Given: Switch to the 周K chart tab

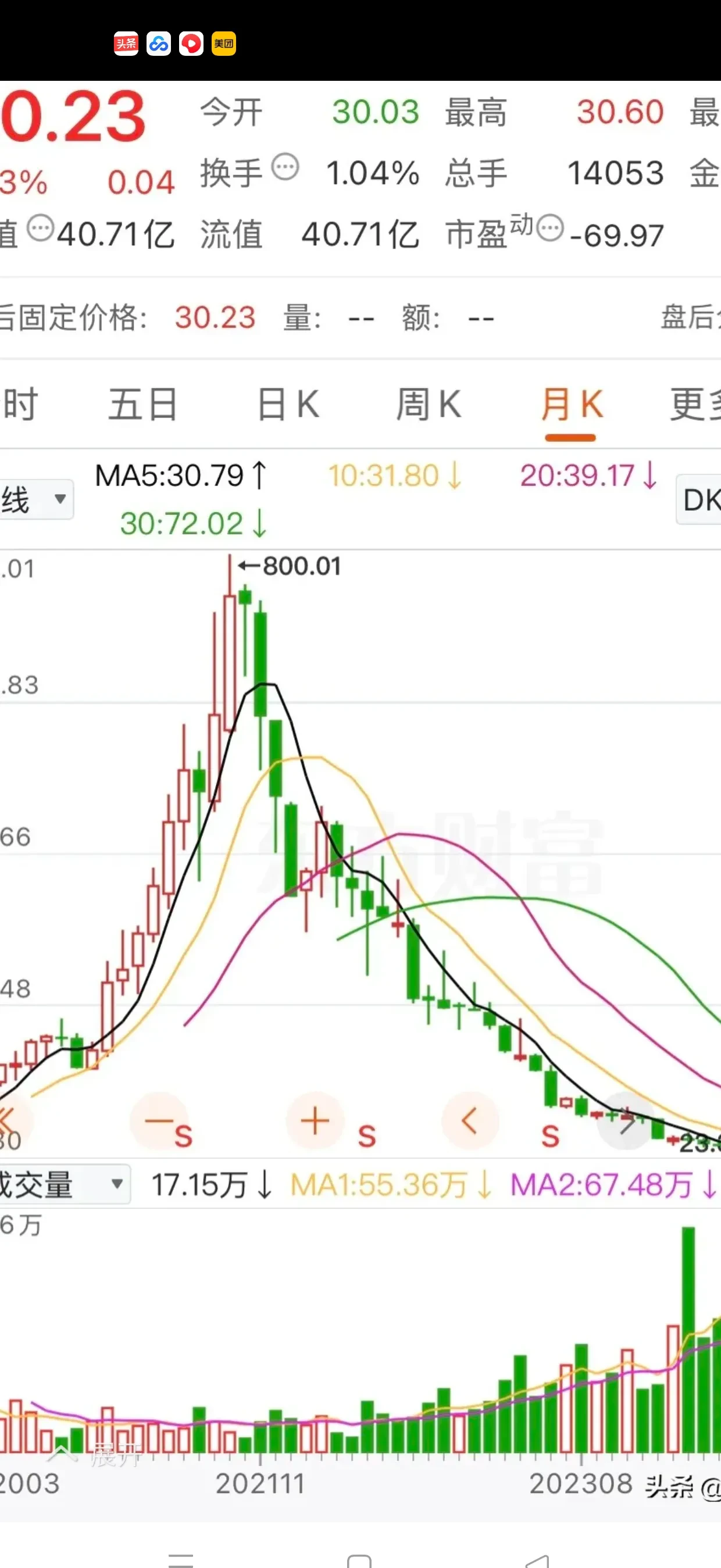Looking at the screenshot, I should click(x=429, y=405).
